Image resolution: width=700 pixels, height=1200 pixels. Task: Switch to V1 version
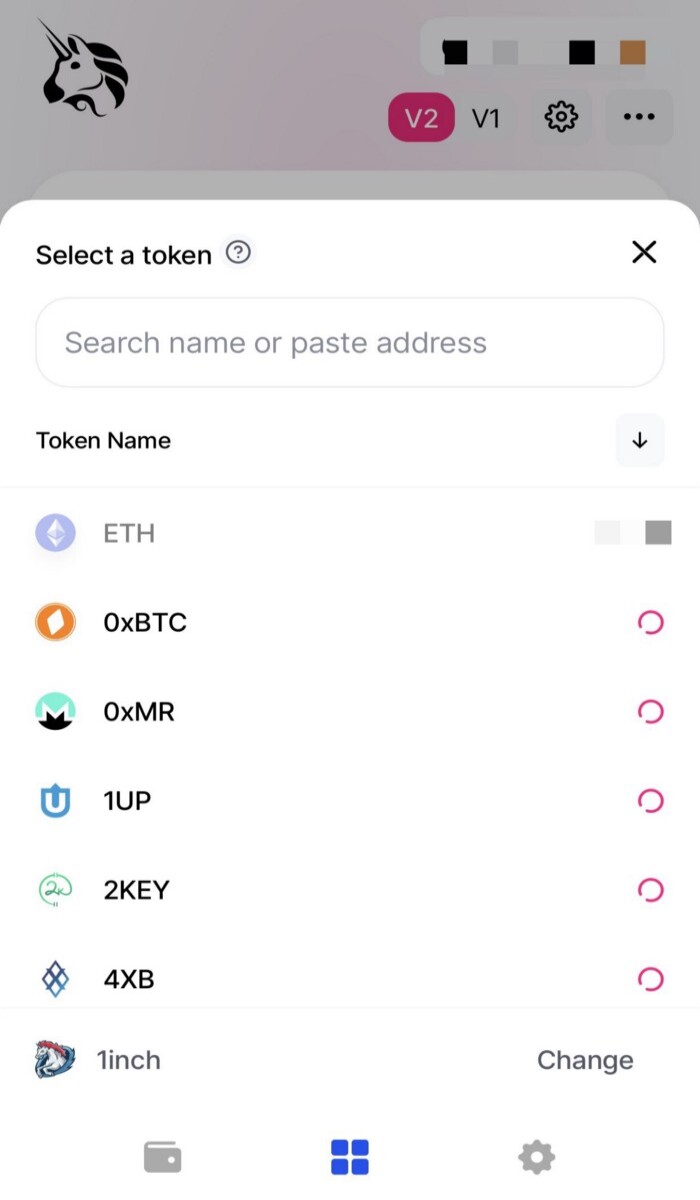486,118
